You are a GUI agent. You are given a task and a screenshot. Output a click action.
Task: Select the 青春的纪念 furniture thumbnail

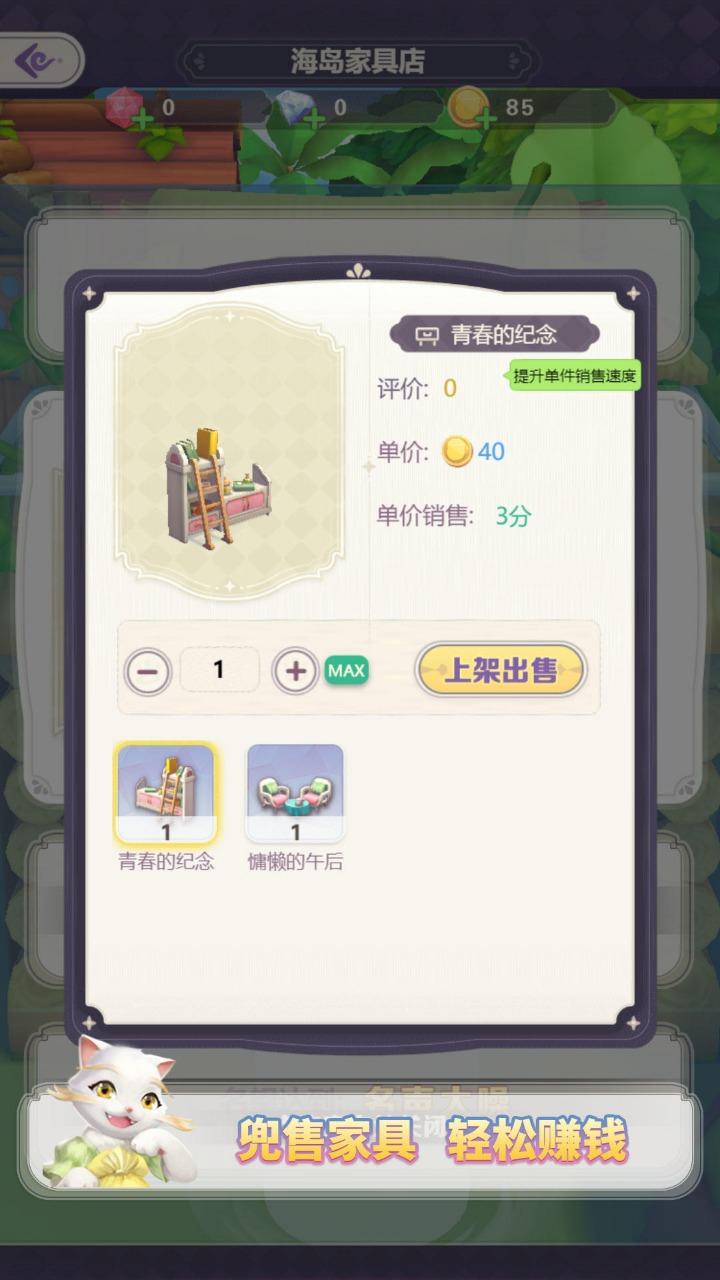pos(167,792)
